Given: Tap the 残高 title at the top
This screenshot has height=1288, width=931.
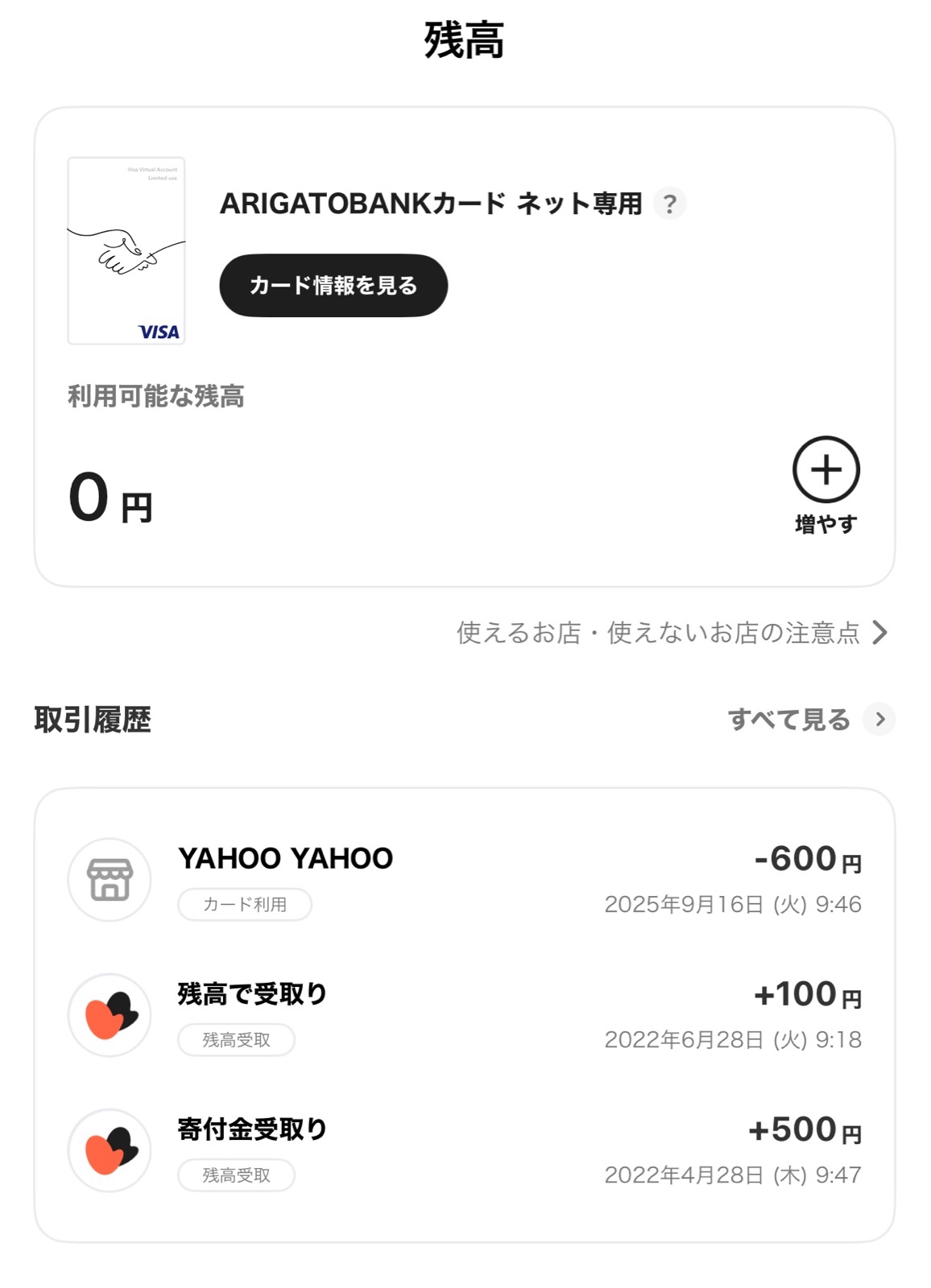Looking at the screenshot, I should (465, 40).
